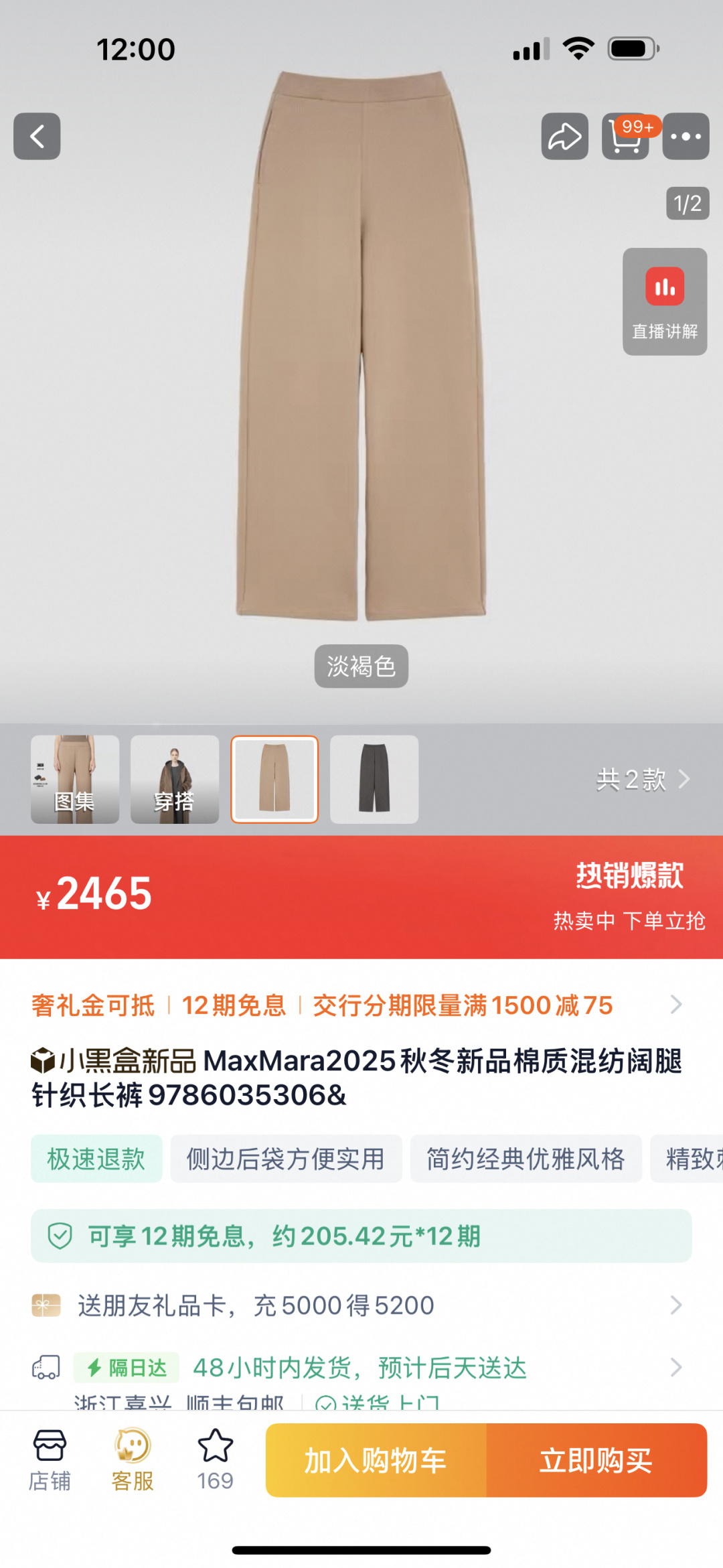Tap the 简约经典优雅风格 tag

point(526,1159)
